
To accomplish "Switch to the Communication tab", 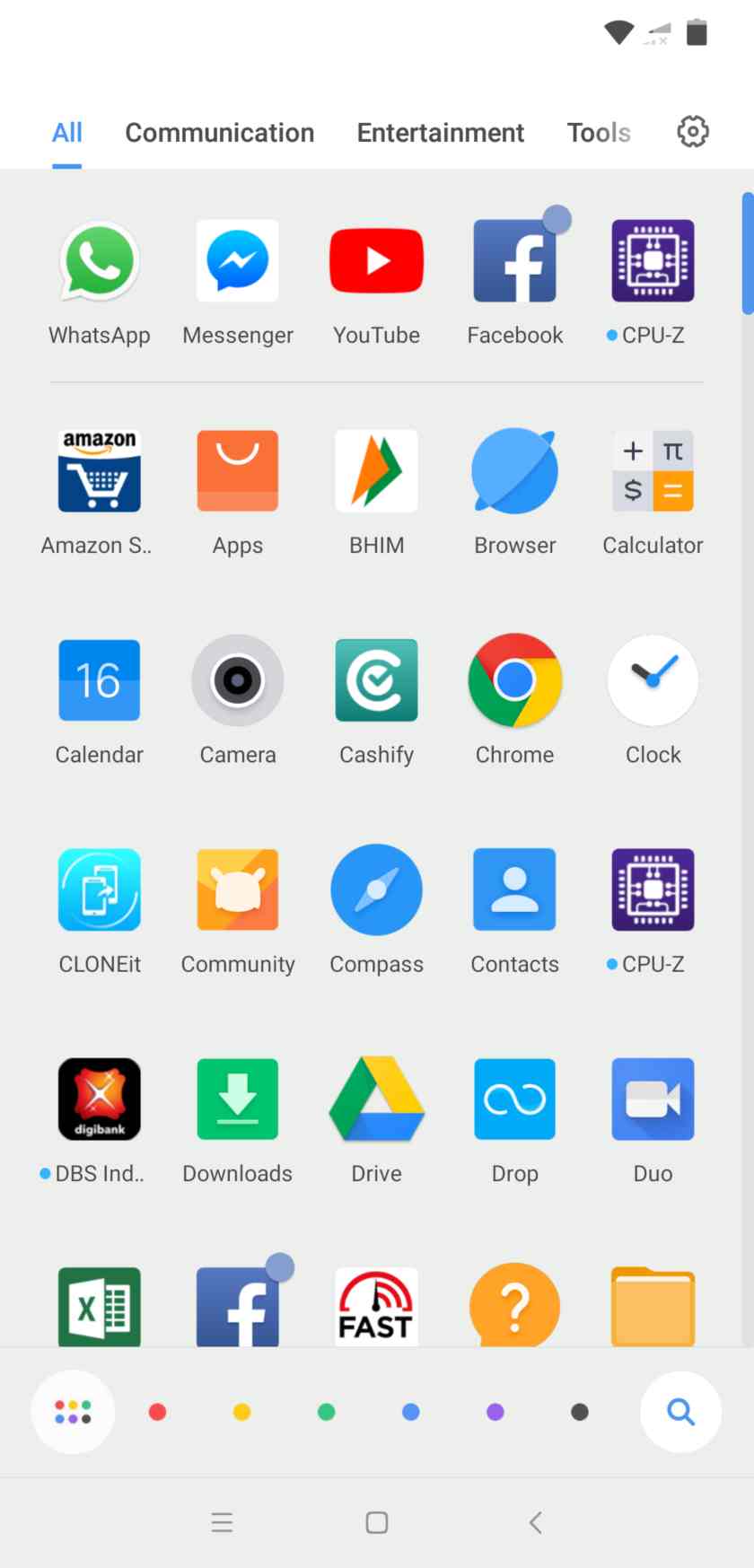I will coord(219,133).
